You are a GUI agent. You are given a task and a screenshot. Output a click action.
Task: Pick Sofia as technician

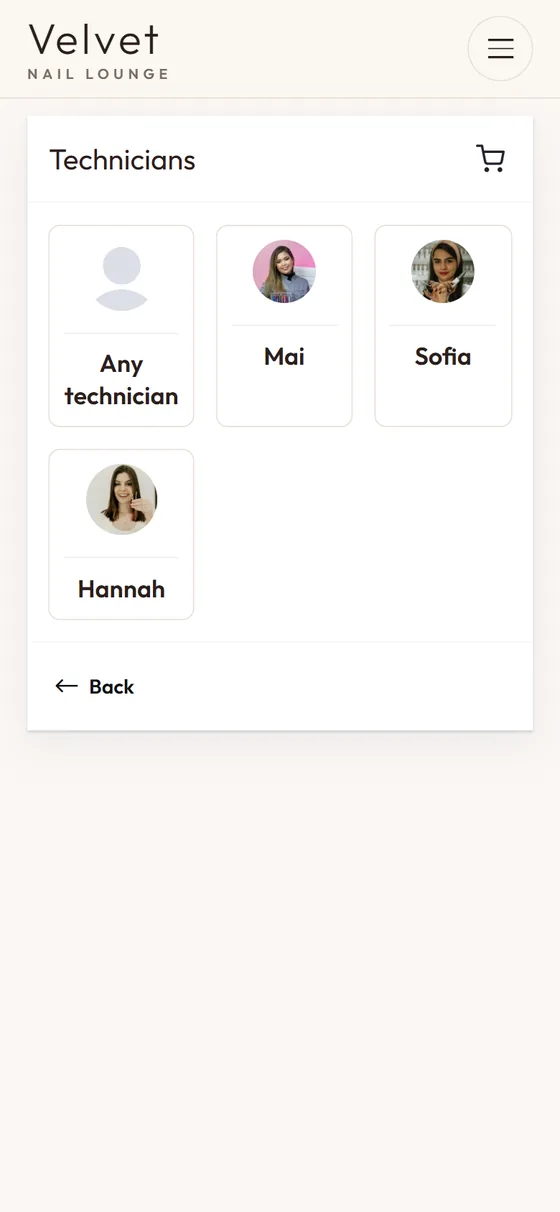click(x=443, y=326)
